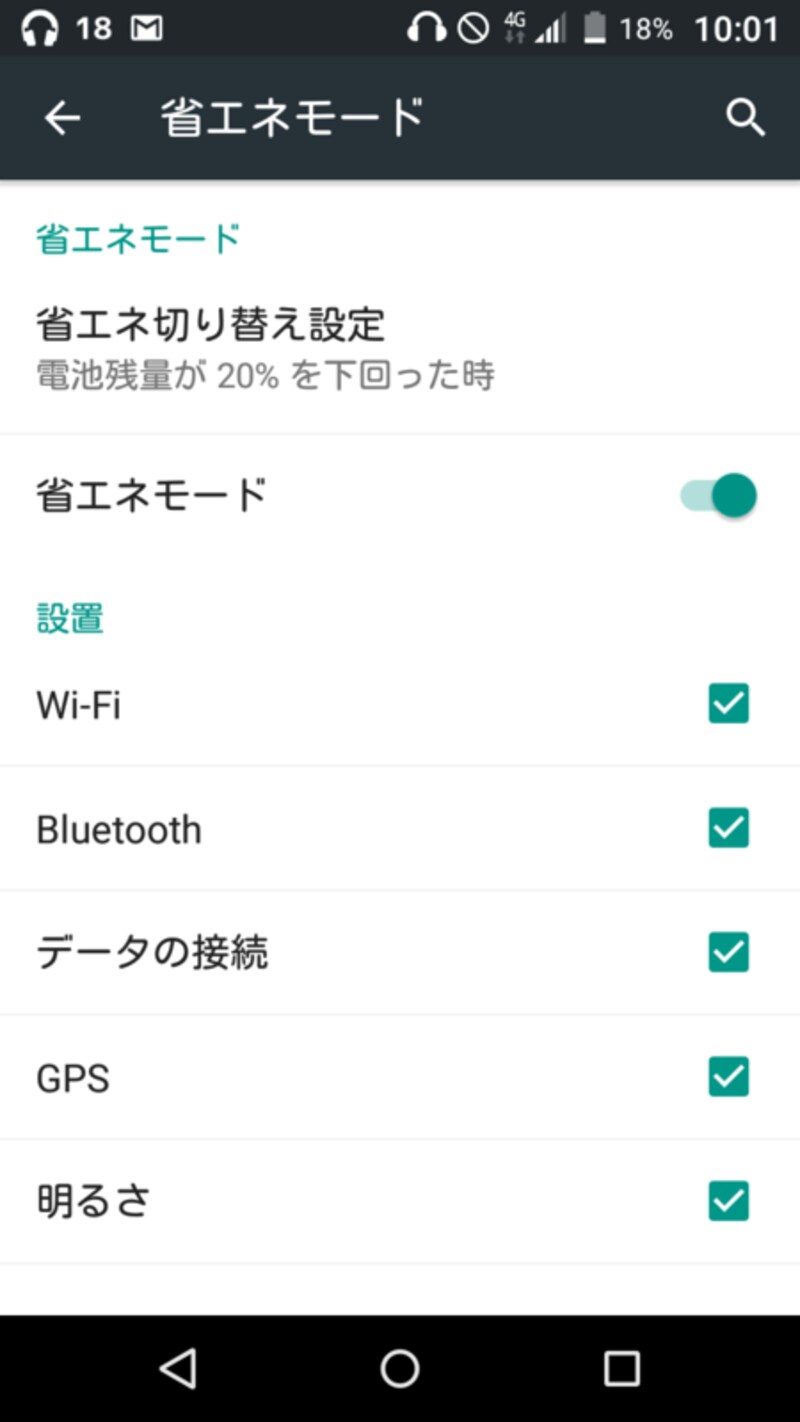This screenshot has height=1422, width=800.
Task: Uncheck the 明るさ brightness option
Action: 728,1201
